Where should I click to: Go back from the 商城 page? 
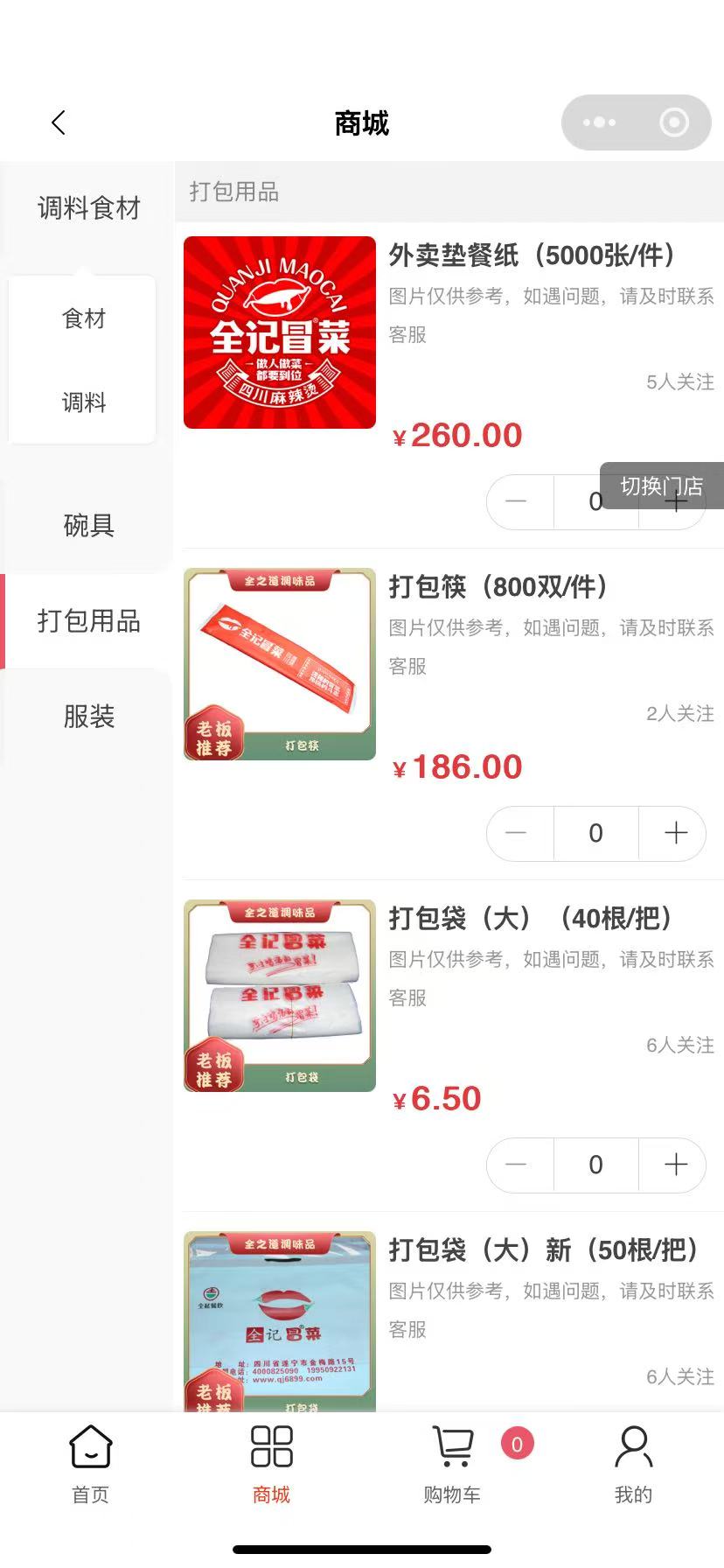click(59, 122)
